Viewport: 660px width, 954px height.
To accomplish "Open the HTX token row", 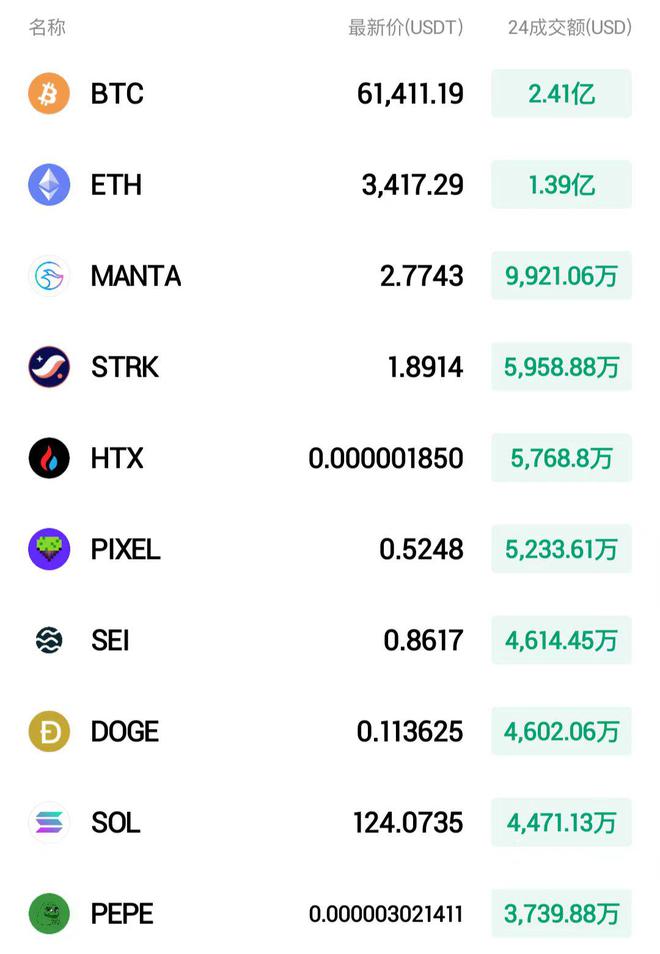I will (117, 458).
